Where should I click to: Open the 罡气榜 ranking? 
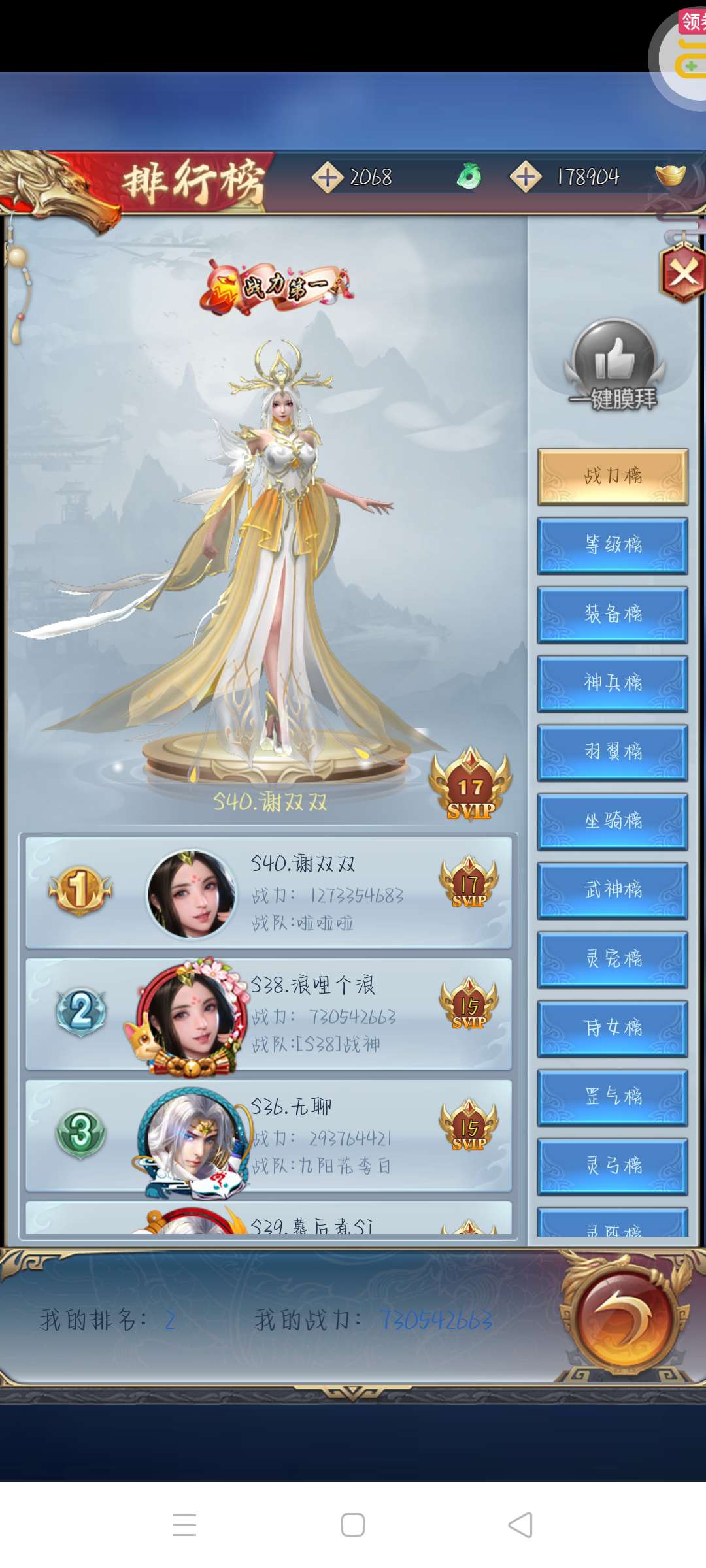613,1098
